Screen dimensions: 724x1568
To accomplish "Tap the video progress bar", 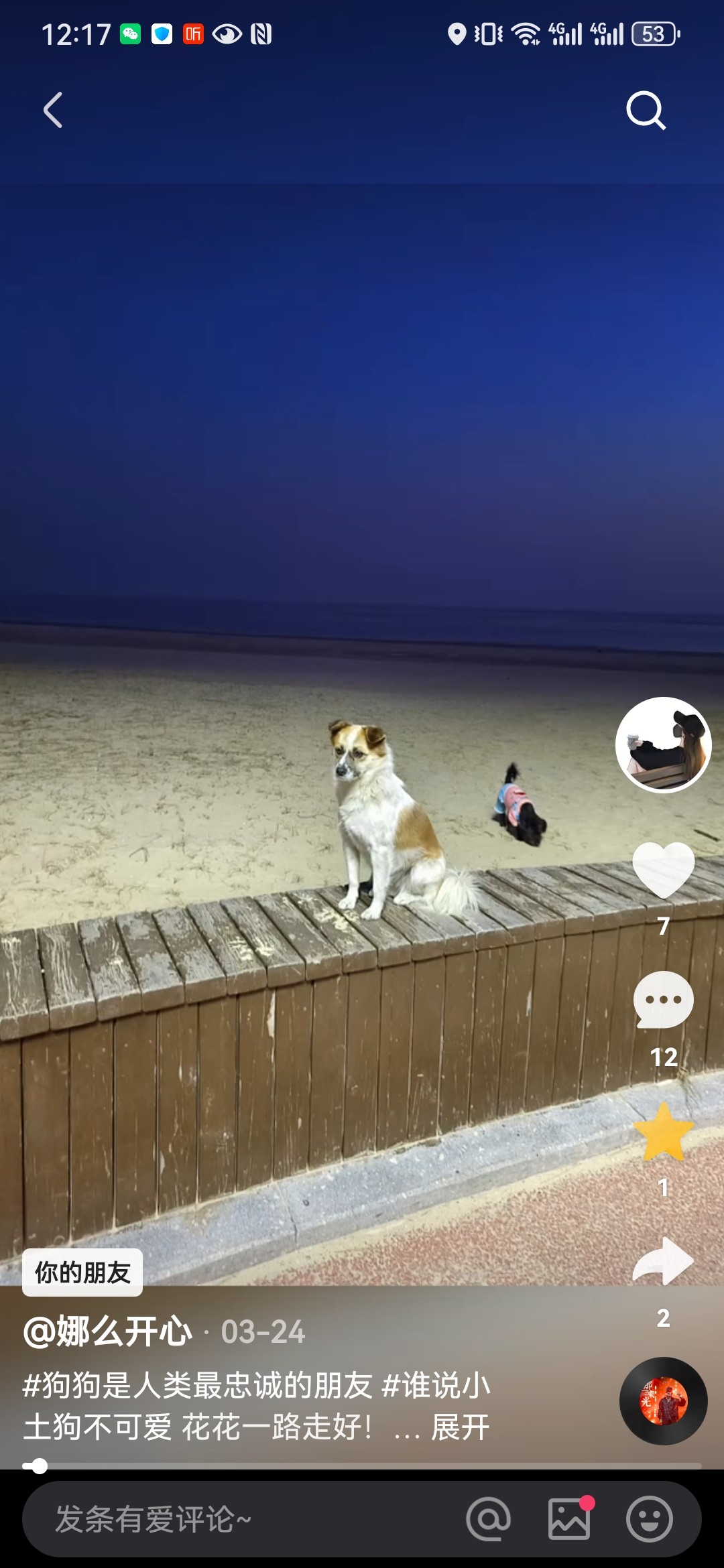I will (362, 1466).
